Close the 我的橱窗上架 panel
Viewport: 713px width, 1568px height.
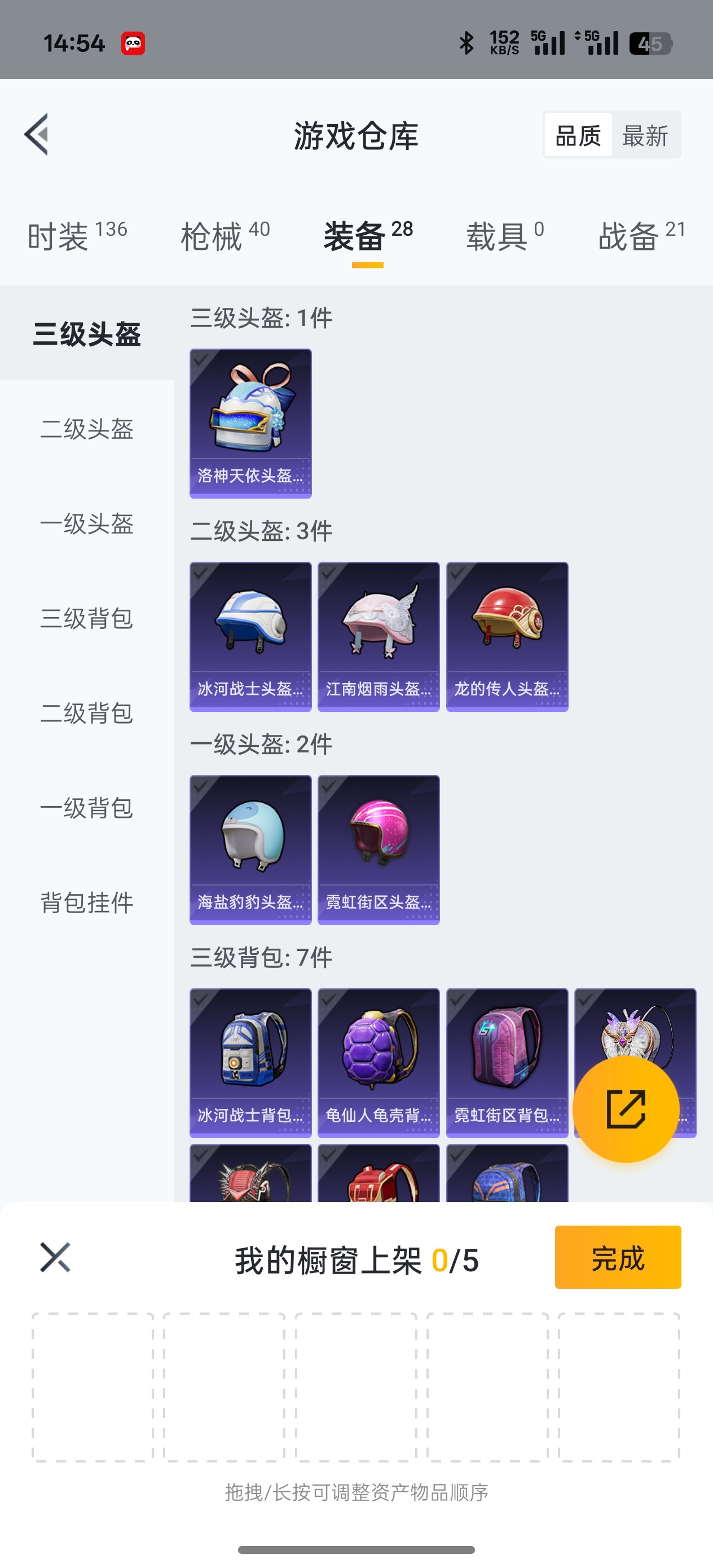tap(55, 1258)
